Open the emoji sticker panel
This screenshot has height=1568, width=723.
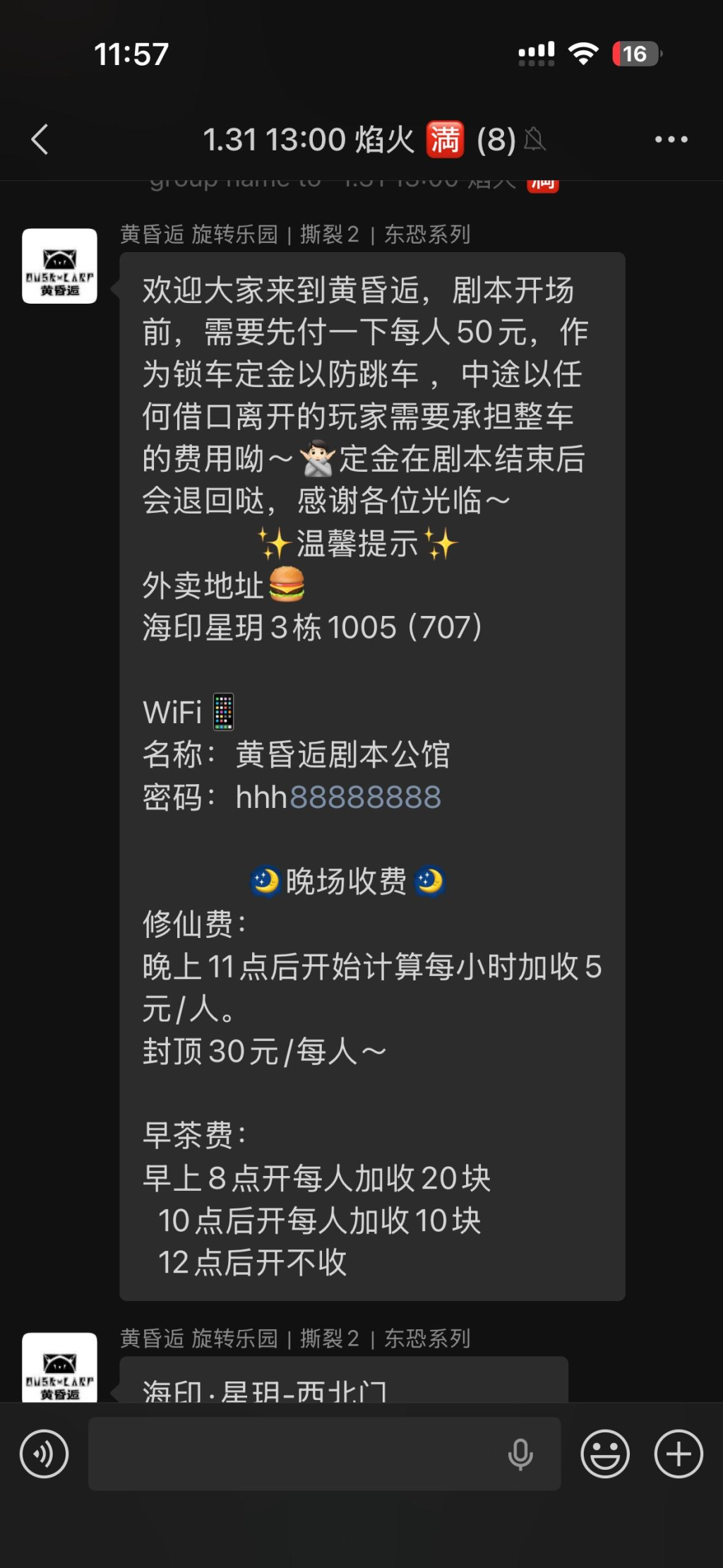tap(604, 1454)
